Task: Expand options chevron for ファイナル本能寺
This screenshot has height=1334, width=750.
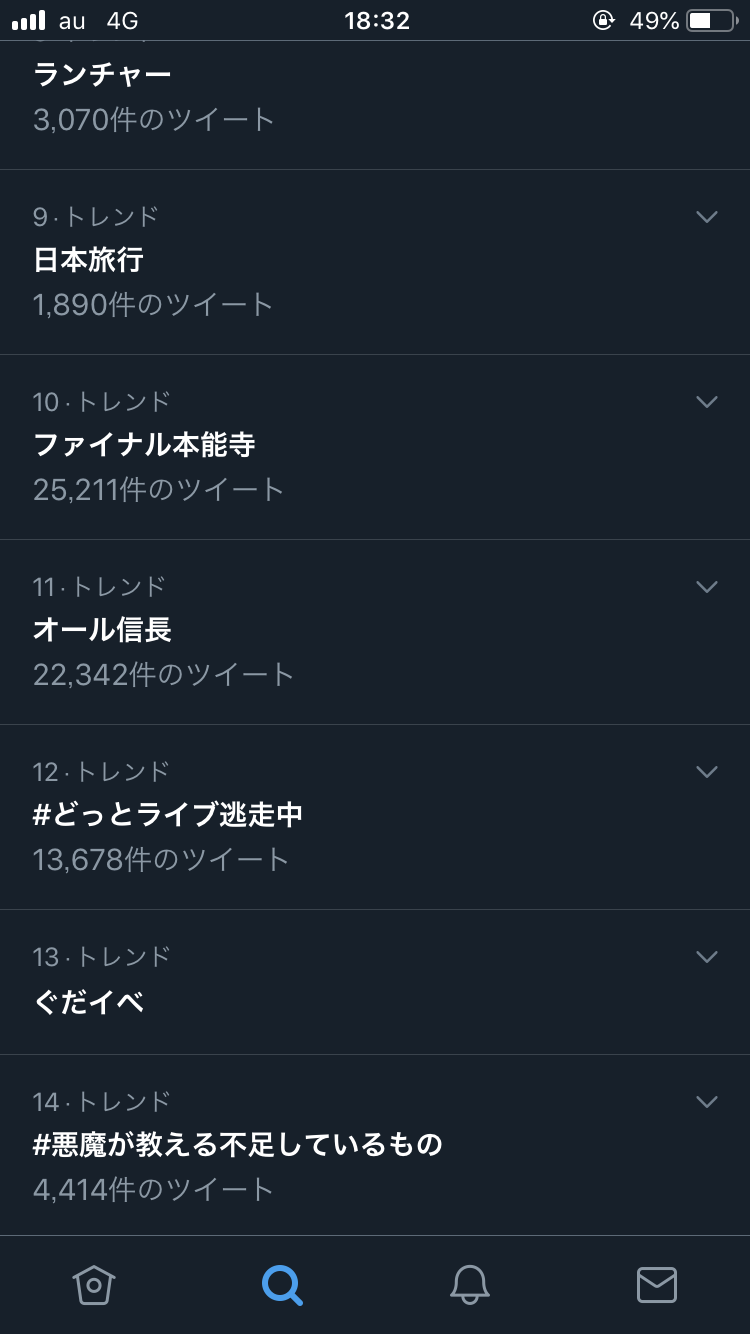Action: click(707, 401)
